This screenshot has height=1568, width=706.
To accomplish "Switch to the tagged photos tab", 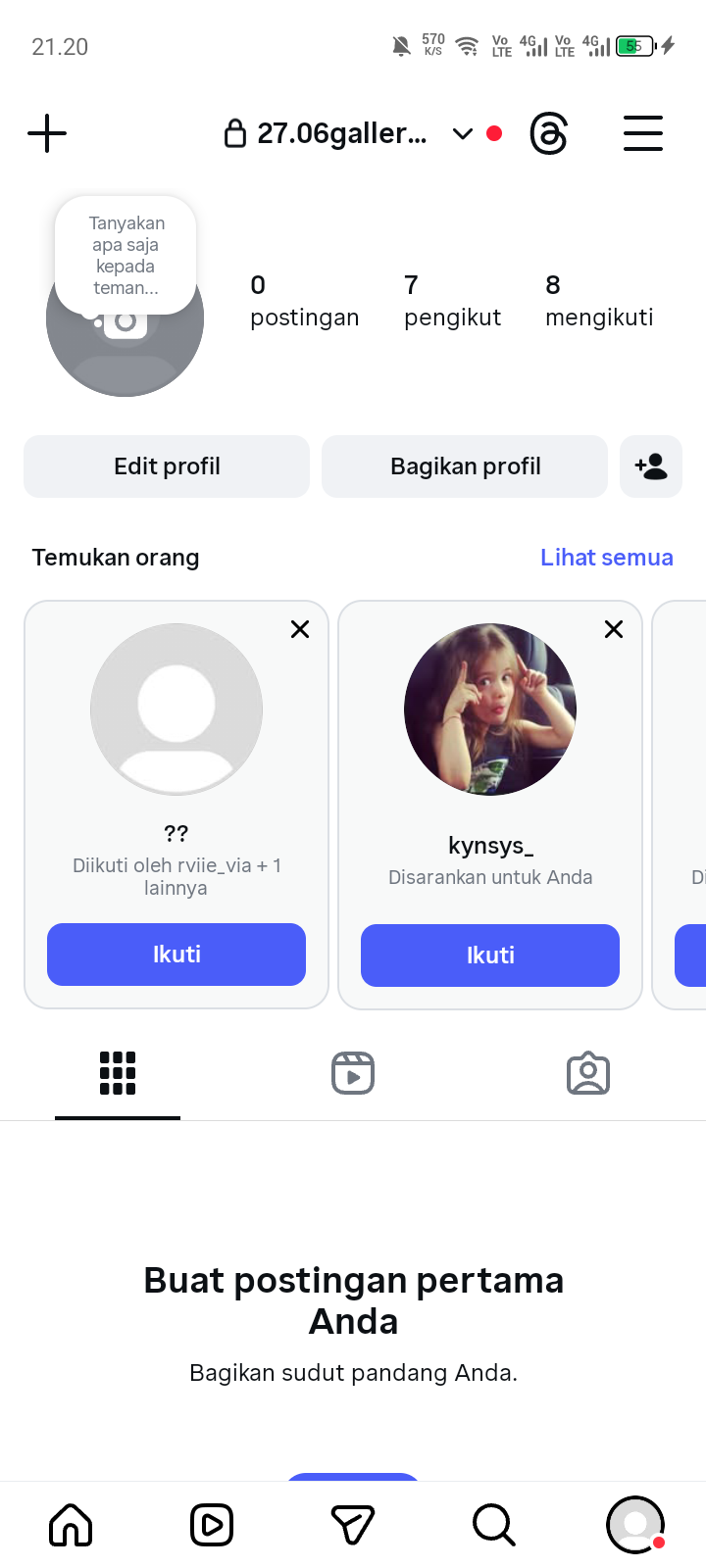I will point(588,1073).
